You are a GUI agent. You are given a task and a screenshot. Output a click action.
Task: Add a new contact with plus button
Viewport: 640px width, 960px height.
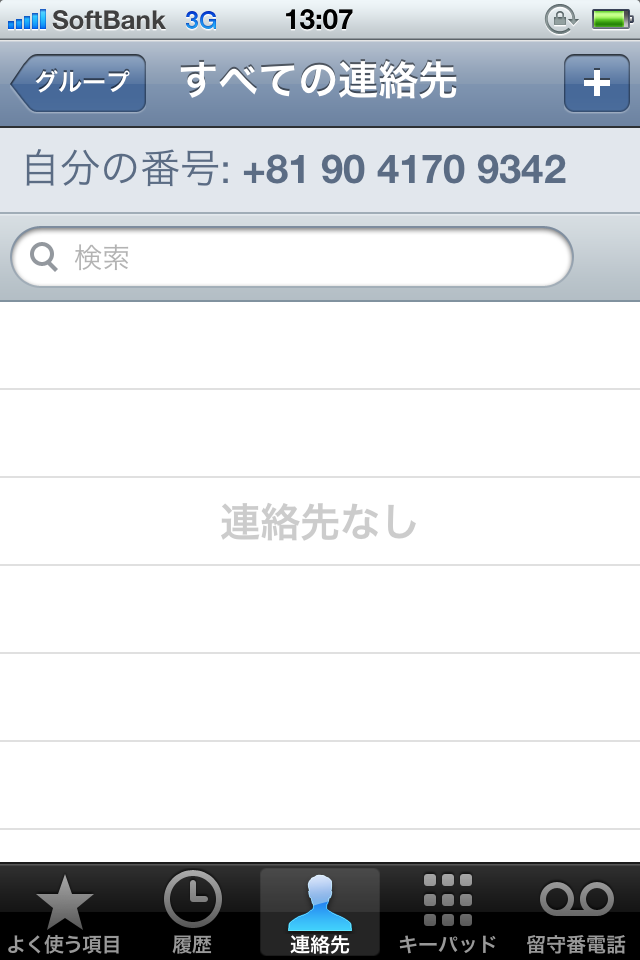click(x=596, y=83)
